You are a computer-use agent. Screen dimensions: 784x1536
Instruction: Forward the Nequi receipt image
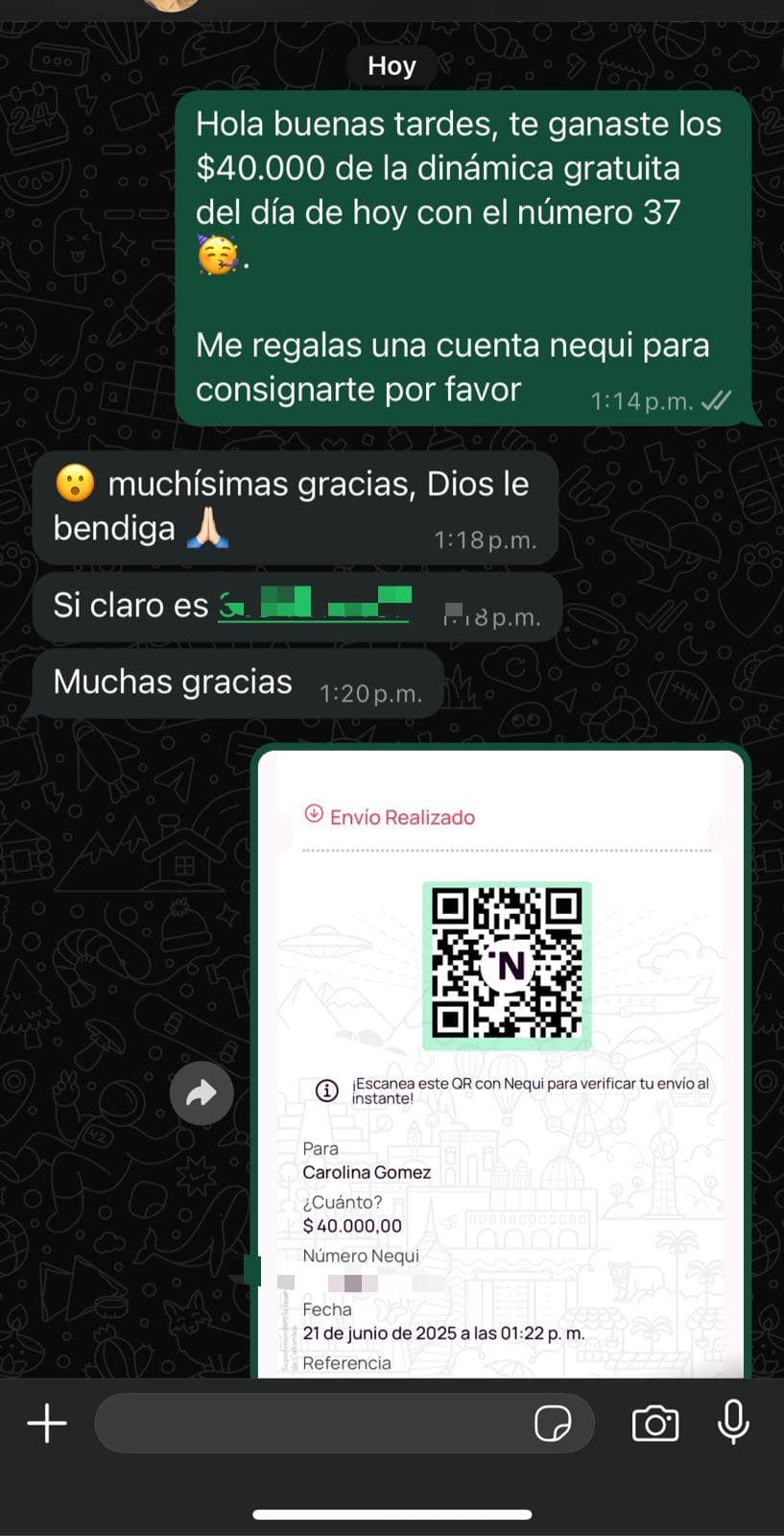point(202,1092)
